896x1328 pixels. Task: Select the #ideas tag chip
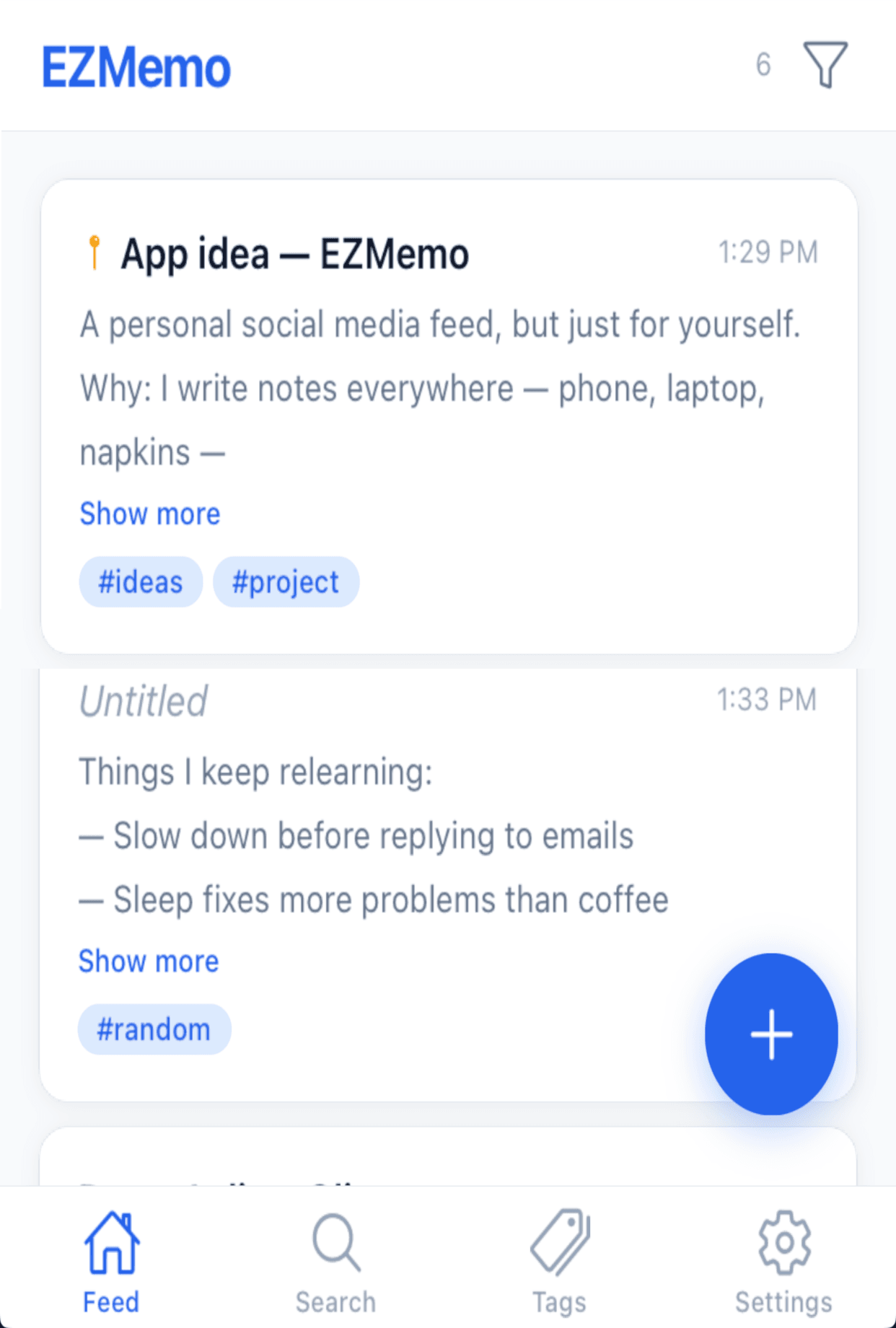141,581
